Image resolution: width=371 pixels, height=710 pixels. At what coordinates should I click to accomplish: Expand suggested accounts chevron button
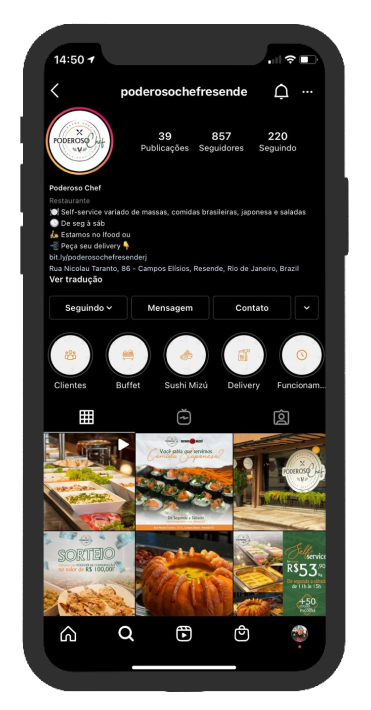[307, 308]
